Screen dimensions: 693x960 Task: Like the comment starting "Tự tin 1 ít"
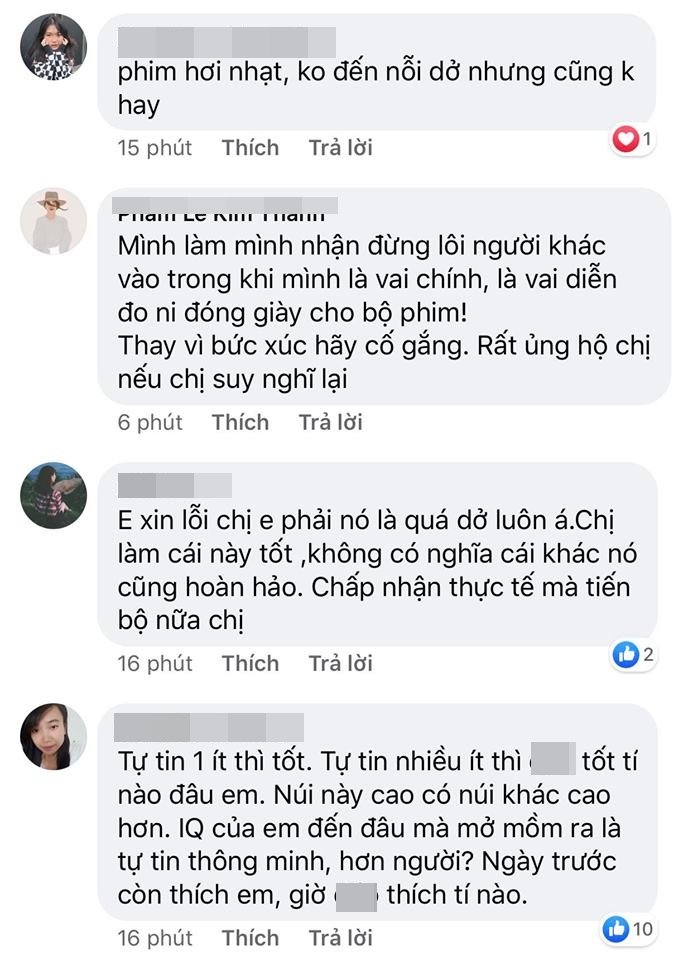(250, 938)
